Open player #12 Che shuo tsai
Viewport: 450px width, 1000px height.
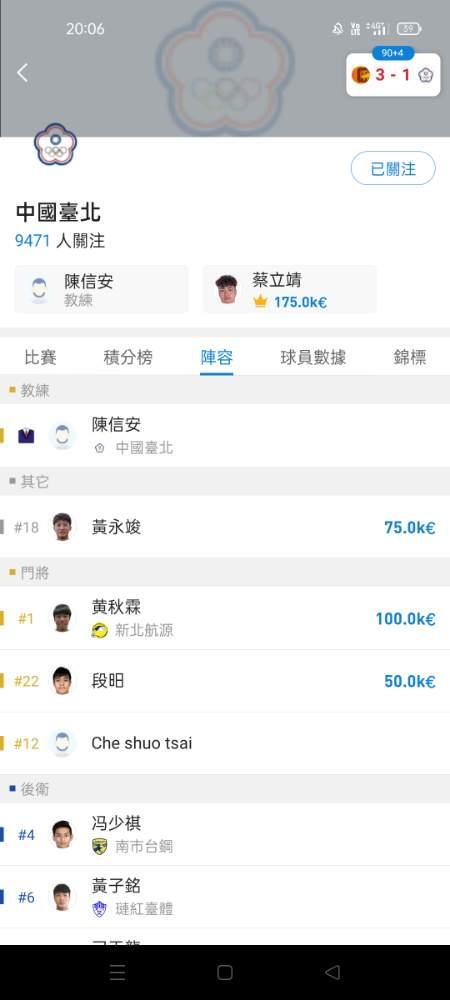pos(225,743)
